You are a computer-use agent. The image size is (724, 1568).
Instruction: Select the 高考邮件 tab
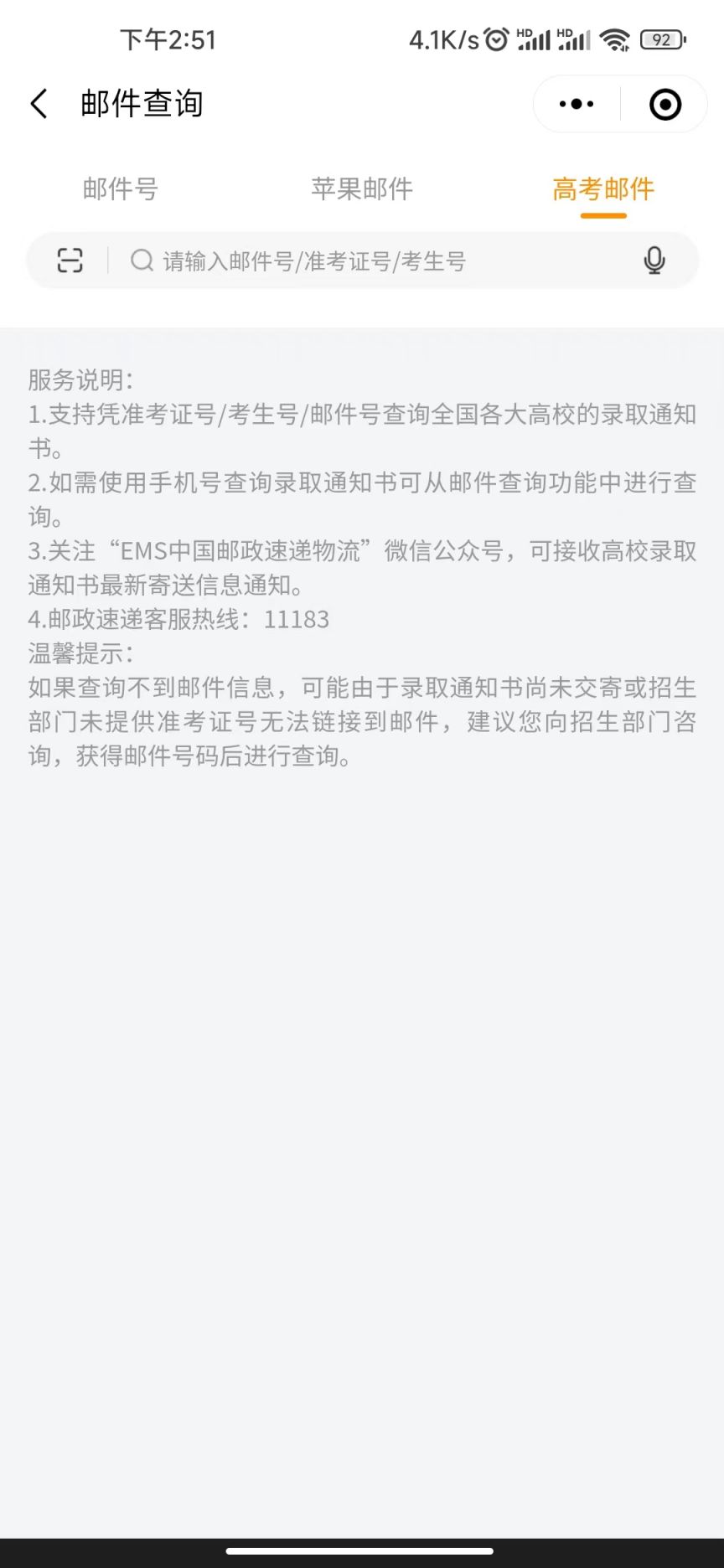click(603, 189)
